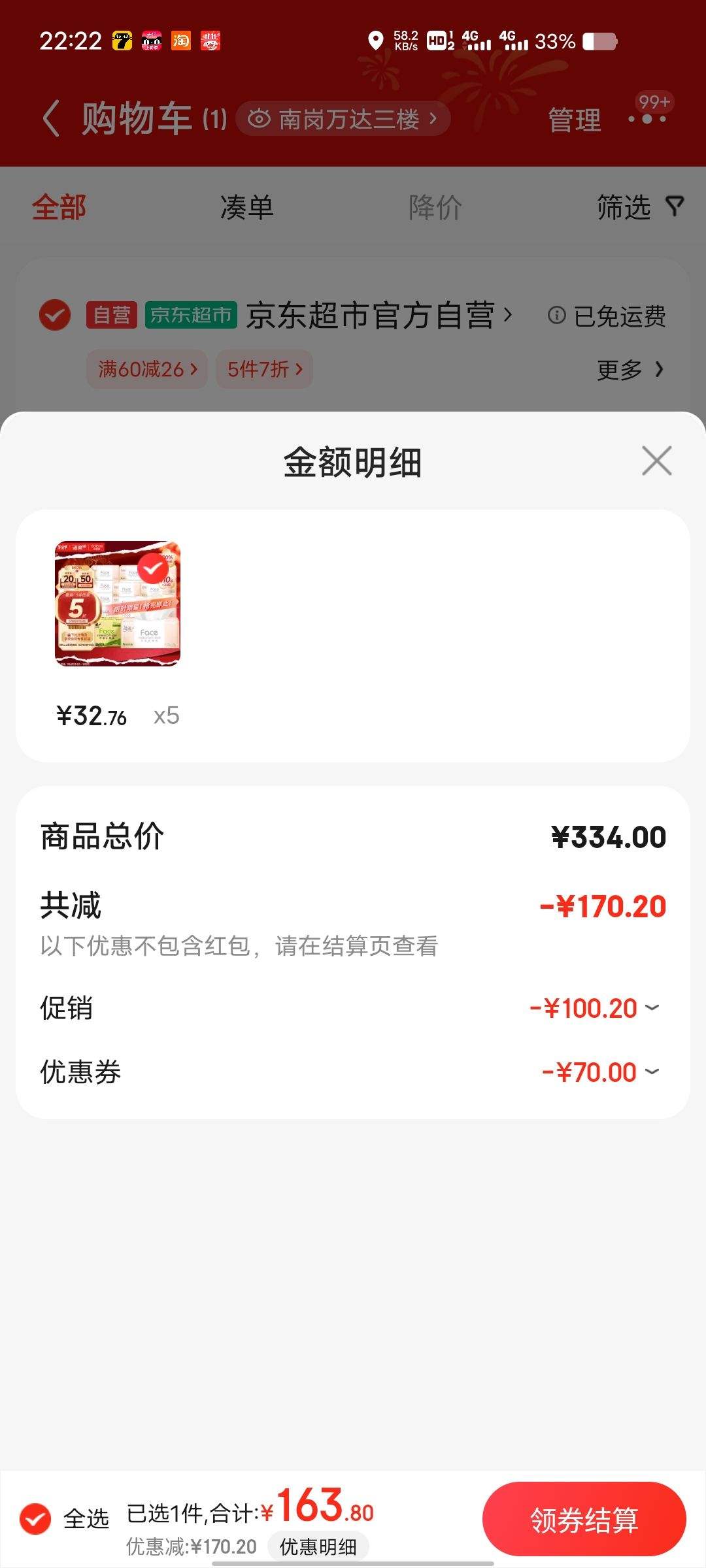Open the Taobao app from status bar

[181, 42]
